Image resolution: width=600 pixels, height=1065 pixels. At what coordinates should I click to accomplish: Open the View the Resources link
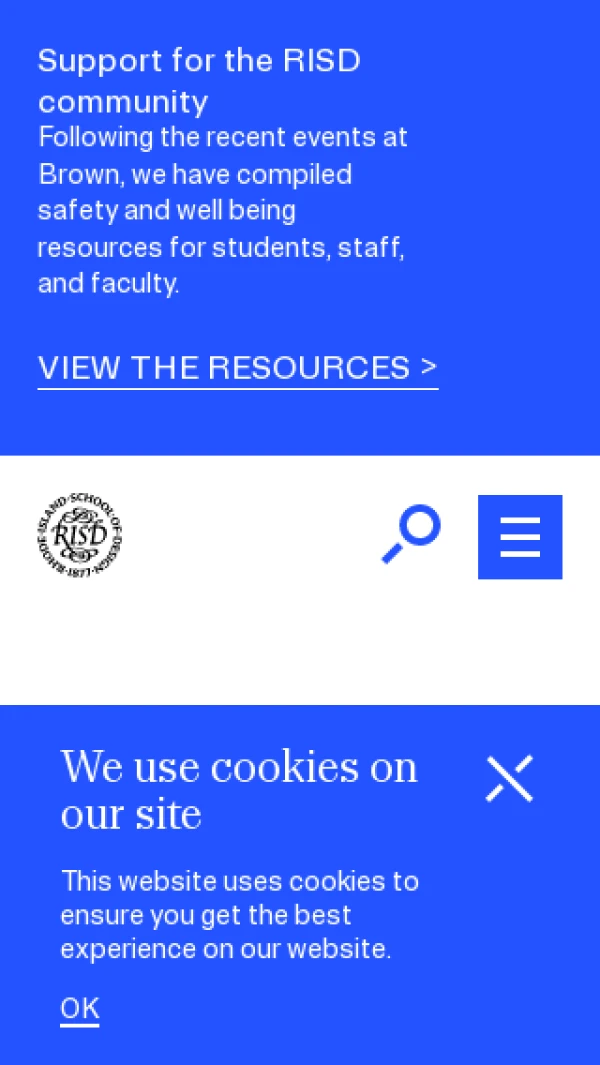point(237,368)
